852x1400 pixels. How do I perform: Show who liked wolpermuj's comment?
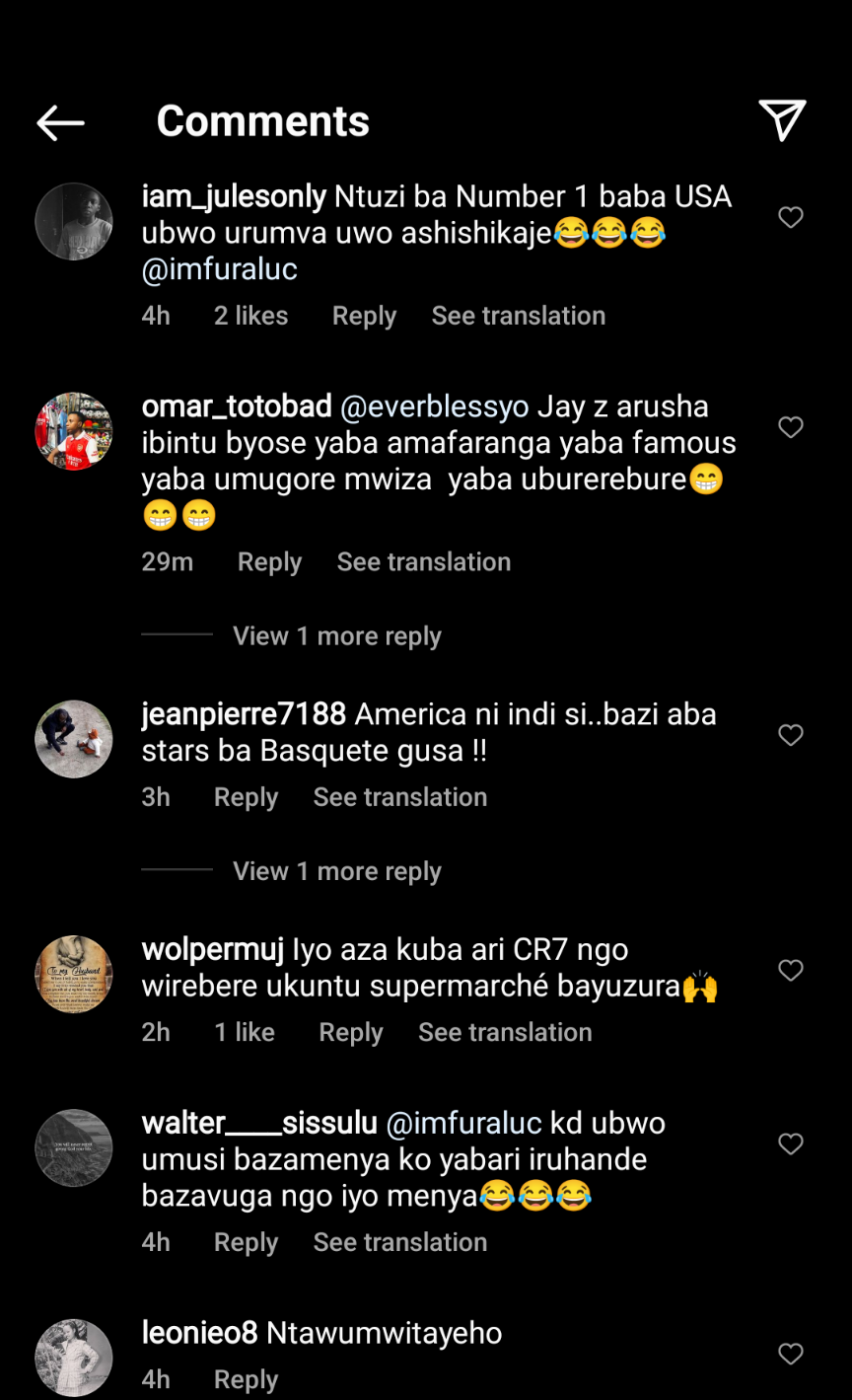[245, 1033]
